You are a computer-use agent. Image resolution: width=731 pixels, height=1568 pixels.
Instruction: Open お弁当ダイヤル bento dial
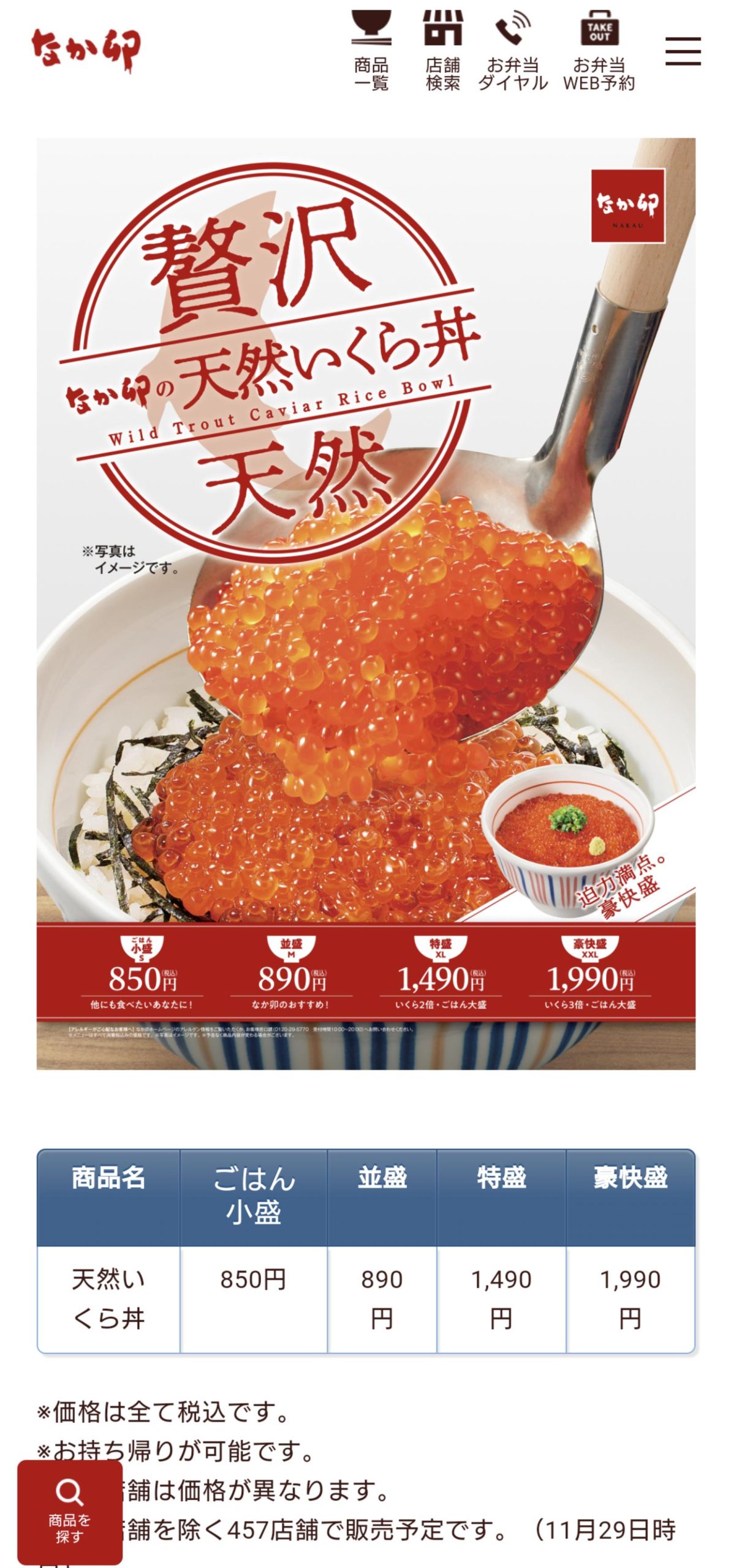512,51
